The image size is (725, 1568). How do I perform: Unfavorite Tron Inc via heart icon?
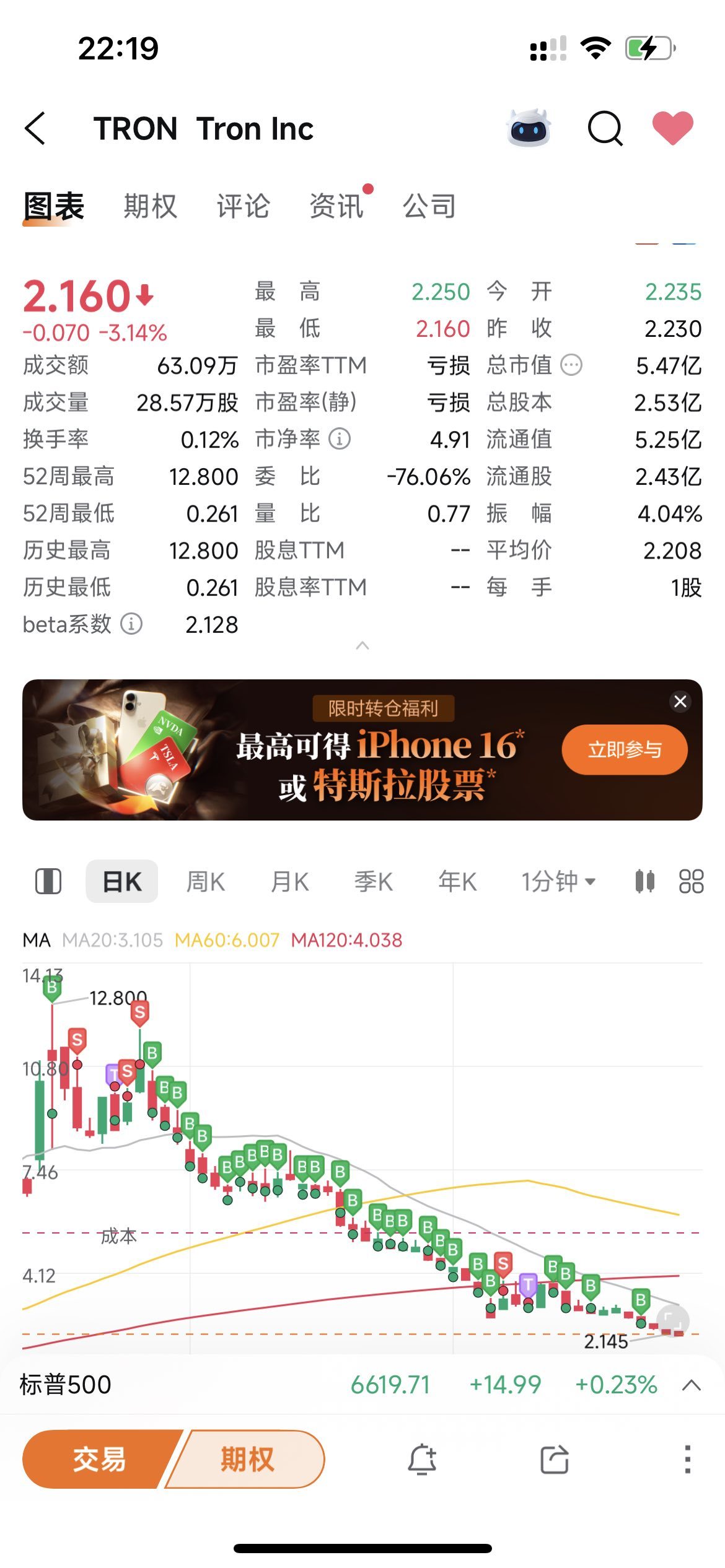(673, 128)
